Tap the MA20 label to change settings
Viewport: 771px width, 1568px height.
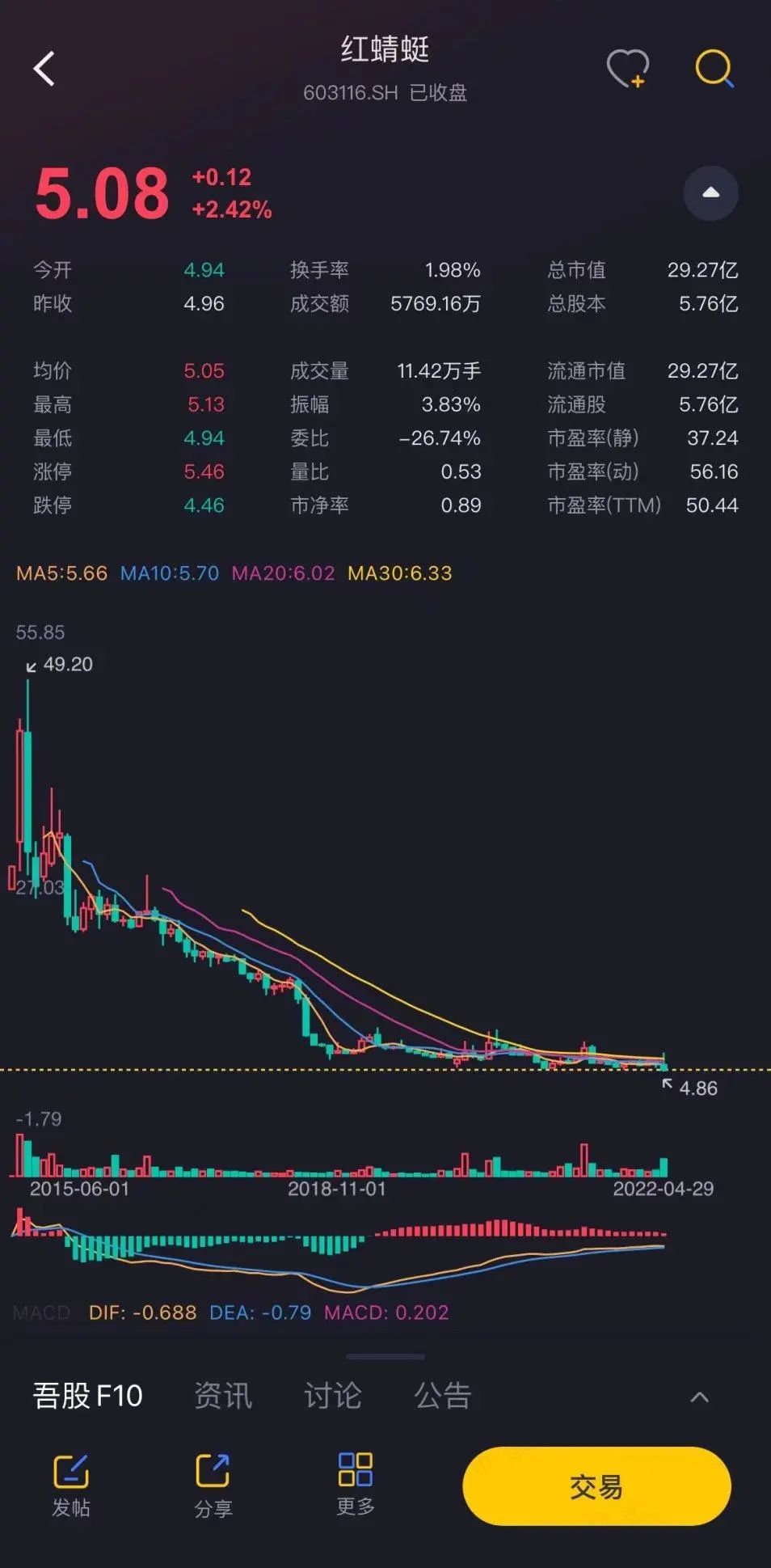[x=284, y=573]
